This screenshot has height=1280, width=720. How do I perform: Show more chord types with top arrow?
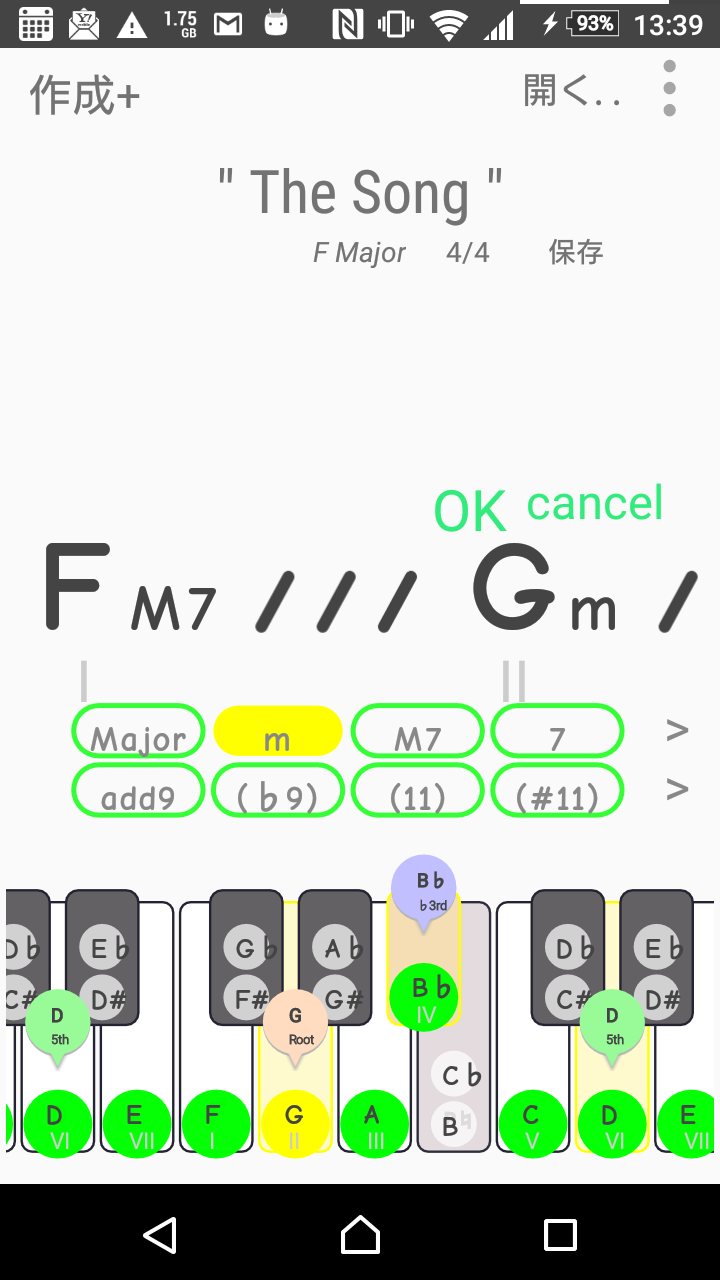[x=677, y=731]
